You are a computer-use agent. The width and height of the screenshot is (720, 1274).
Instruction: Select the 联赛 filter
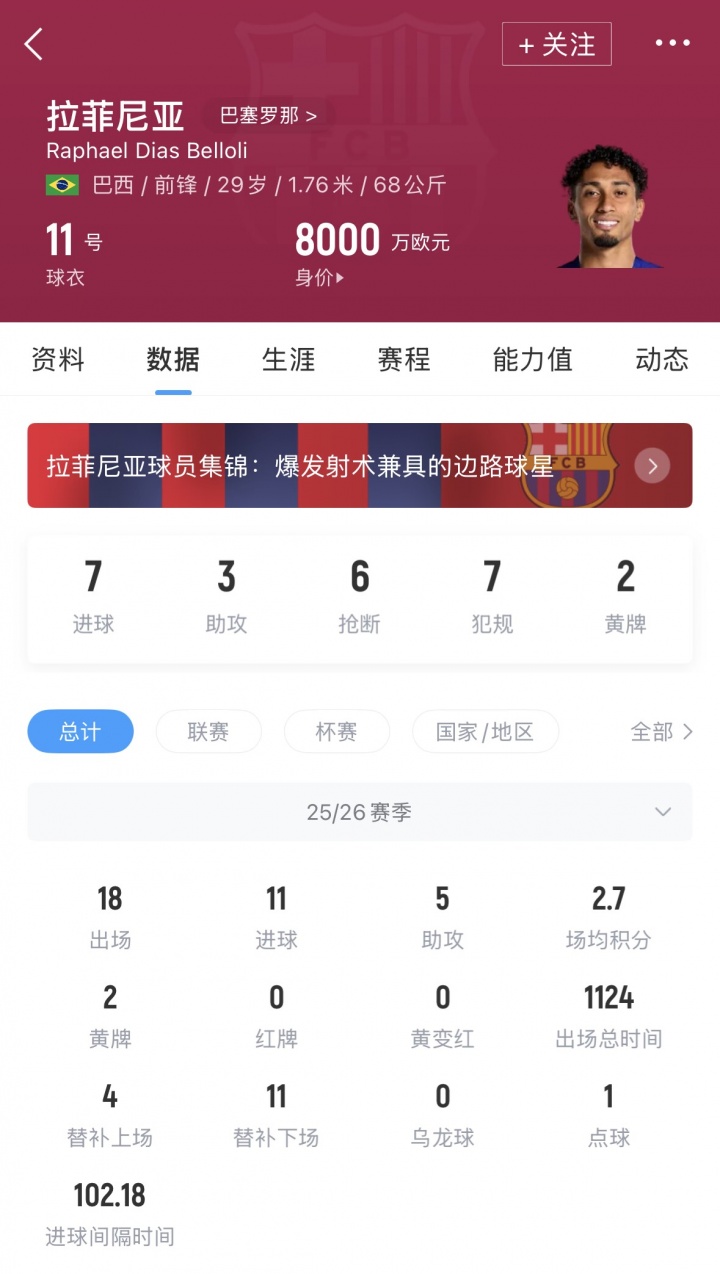(x=208, y=731)
